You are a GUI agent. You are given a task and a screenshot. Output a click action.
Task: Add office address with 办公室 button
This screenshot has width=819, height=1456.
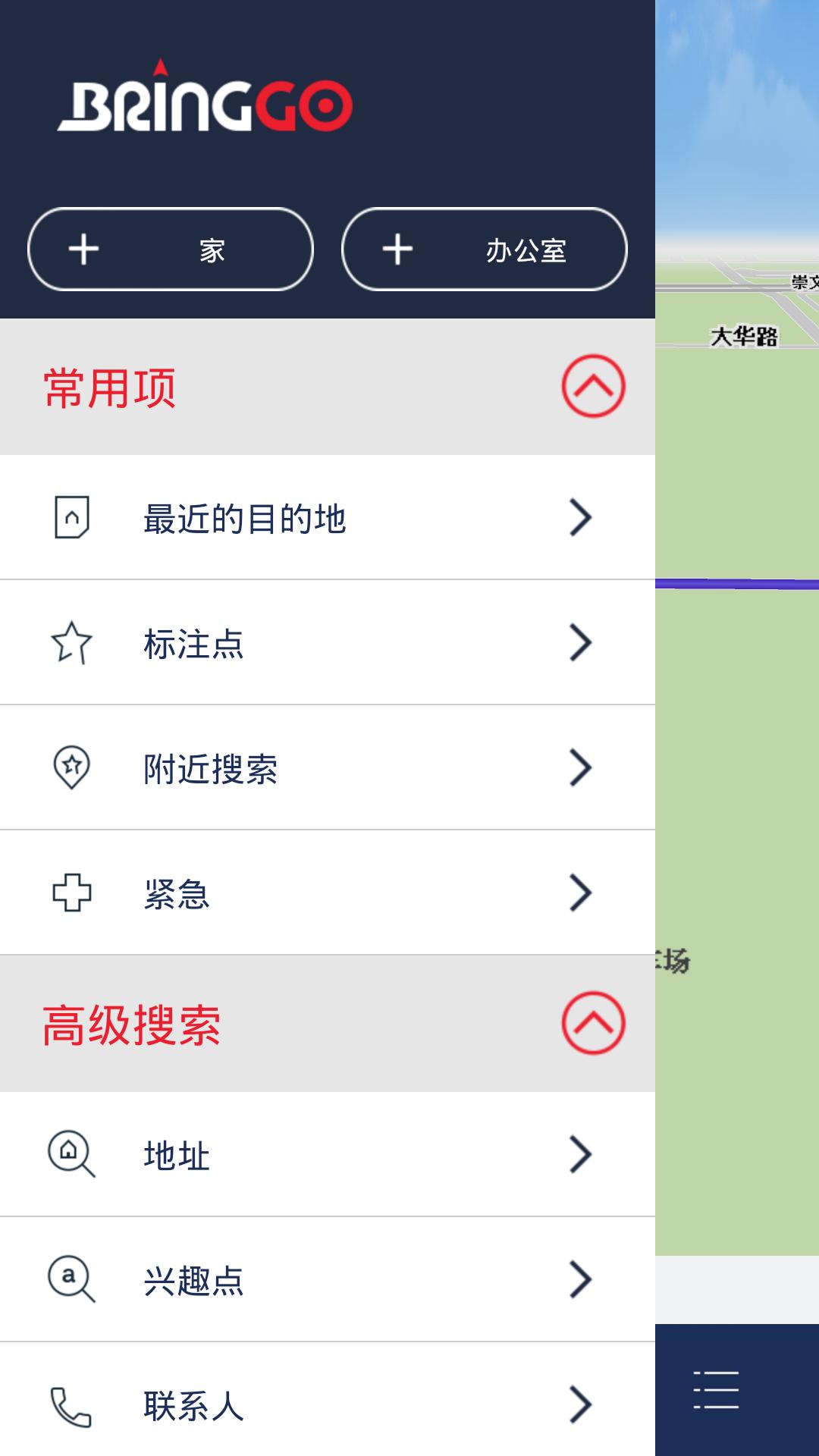click(484, 249)
